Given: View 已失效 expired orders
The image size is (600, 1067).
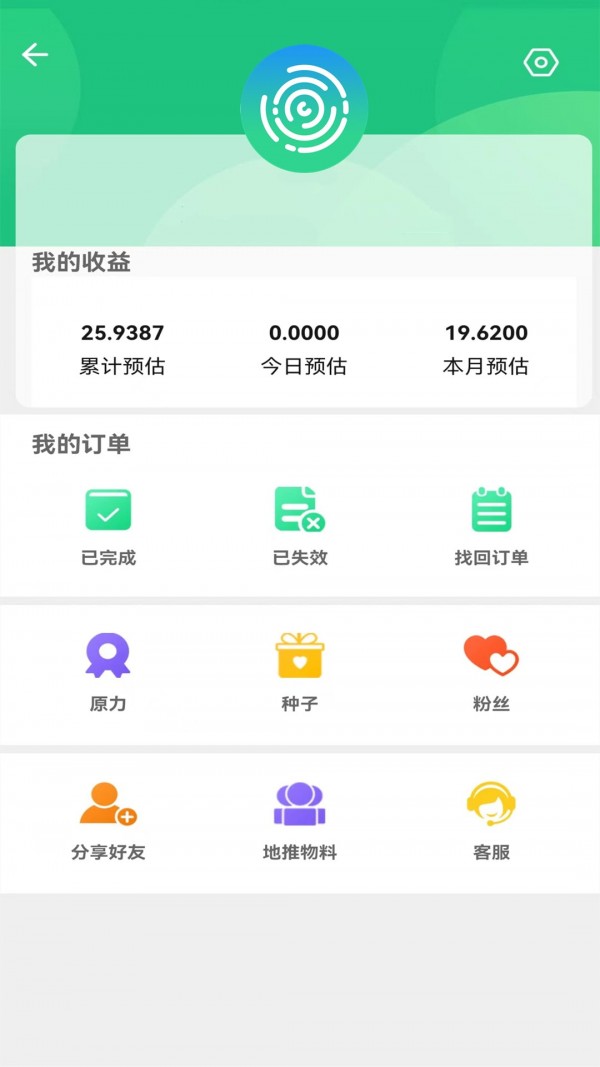Looking at the screenshot, I should pyautogui.click(x=300, y=526).
